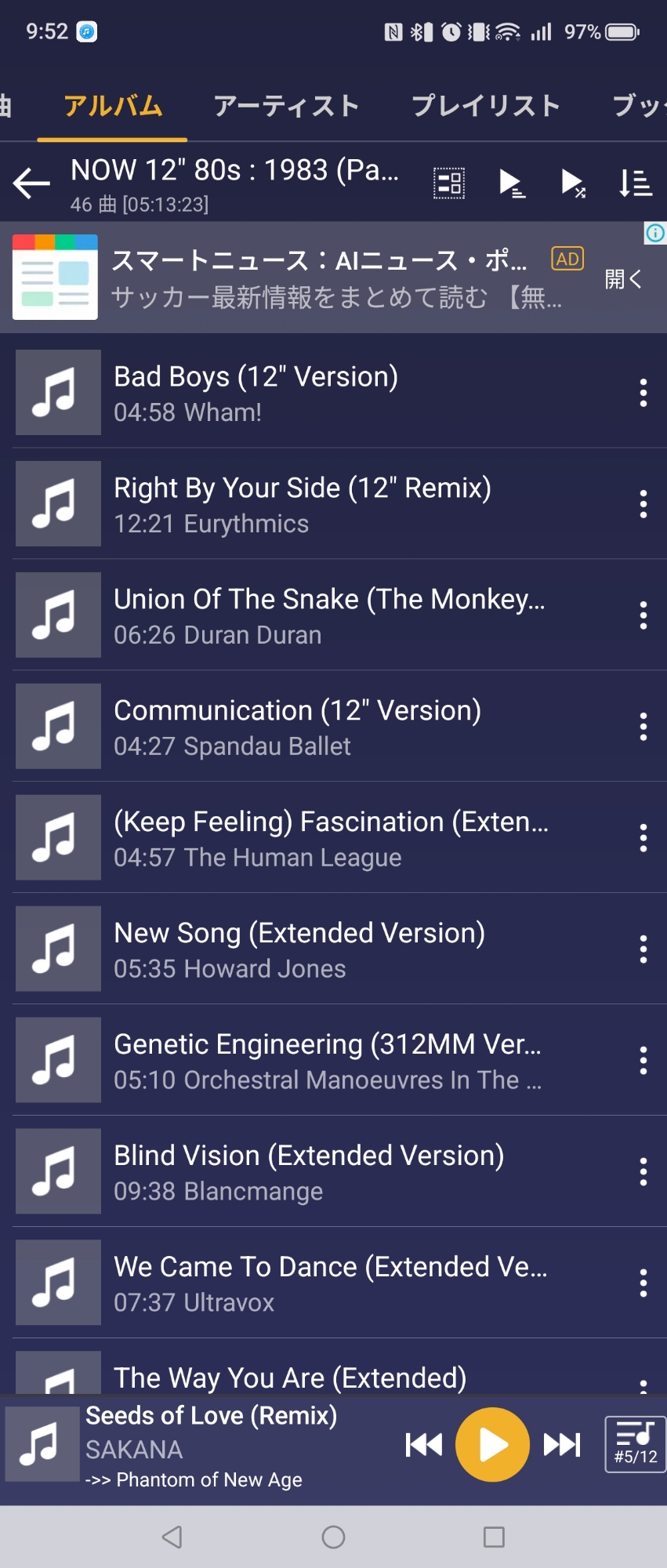Play Union Of The Snake by Duran Duran

click(314, 615)
